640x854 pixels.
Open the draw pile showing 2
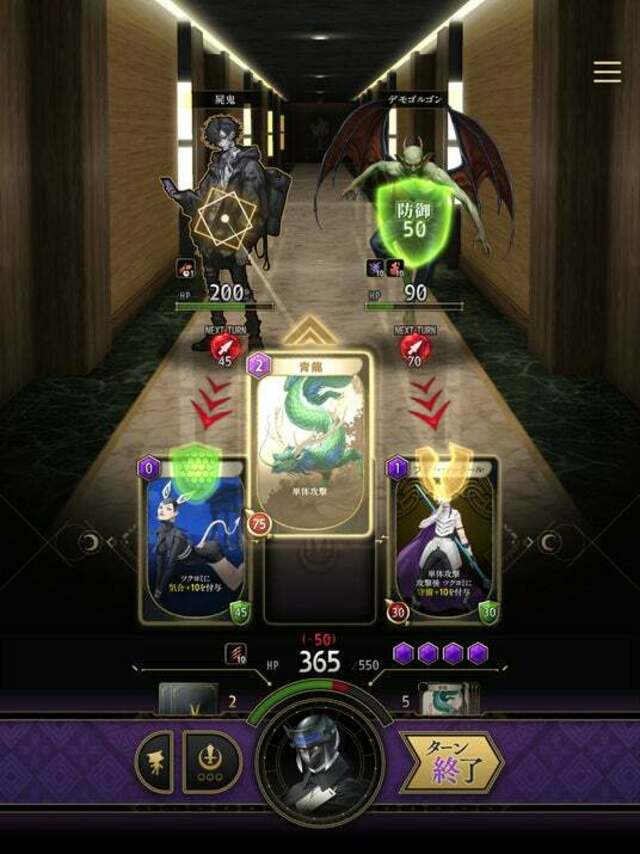(188, 700)
